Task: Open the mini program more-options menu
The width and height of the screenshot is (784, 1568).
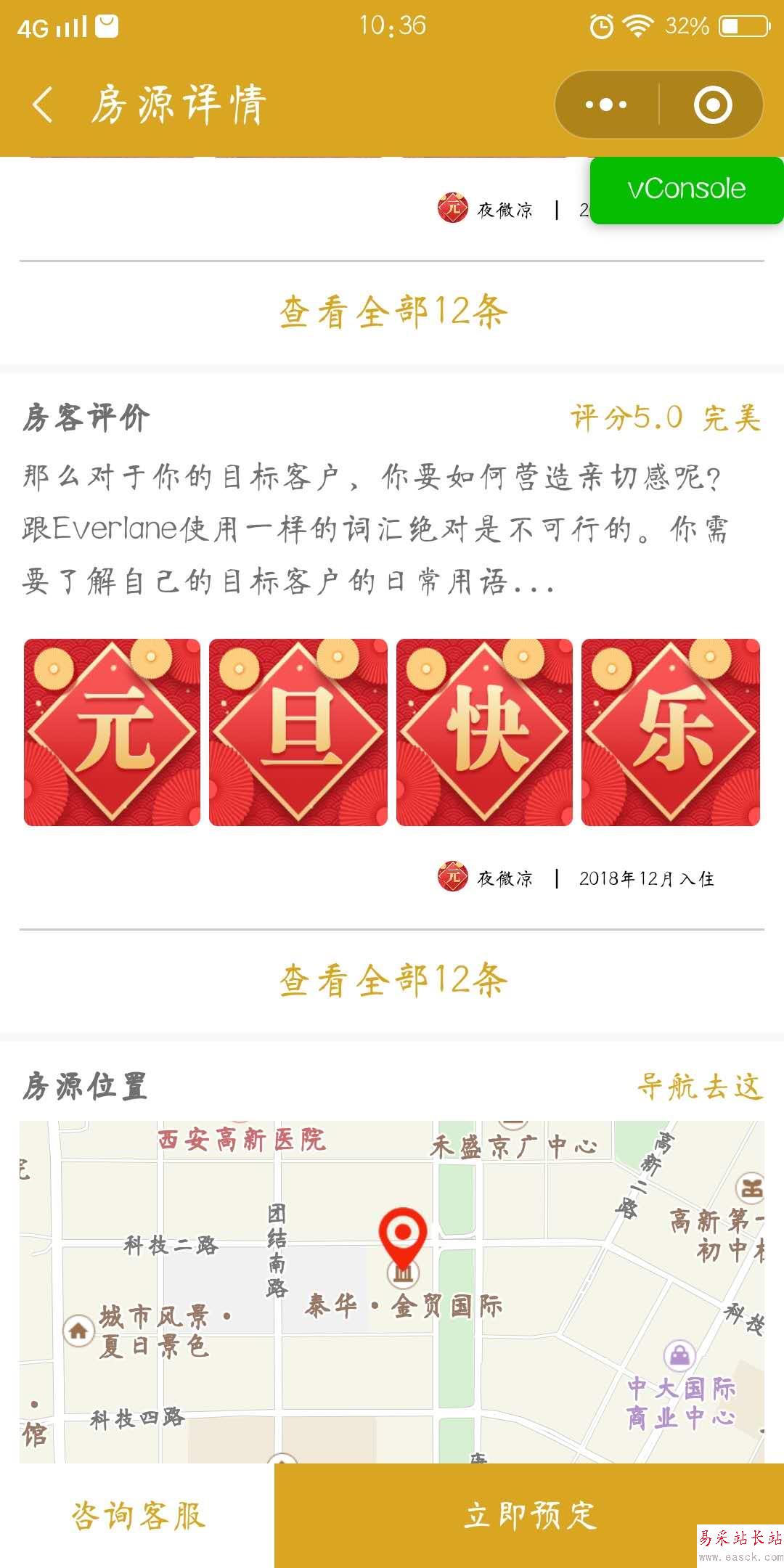Action: point(606,105)
